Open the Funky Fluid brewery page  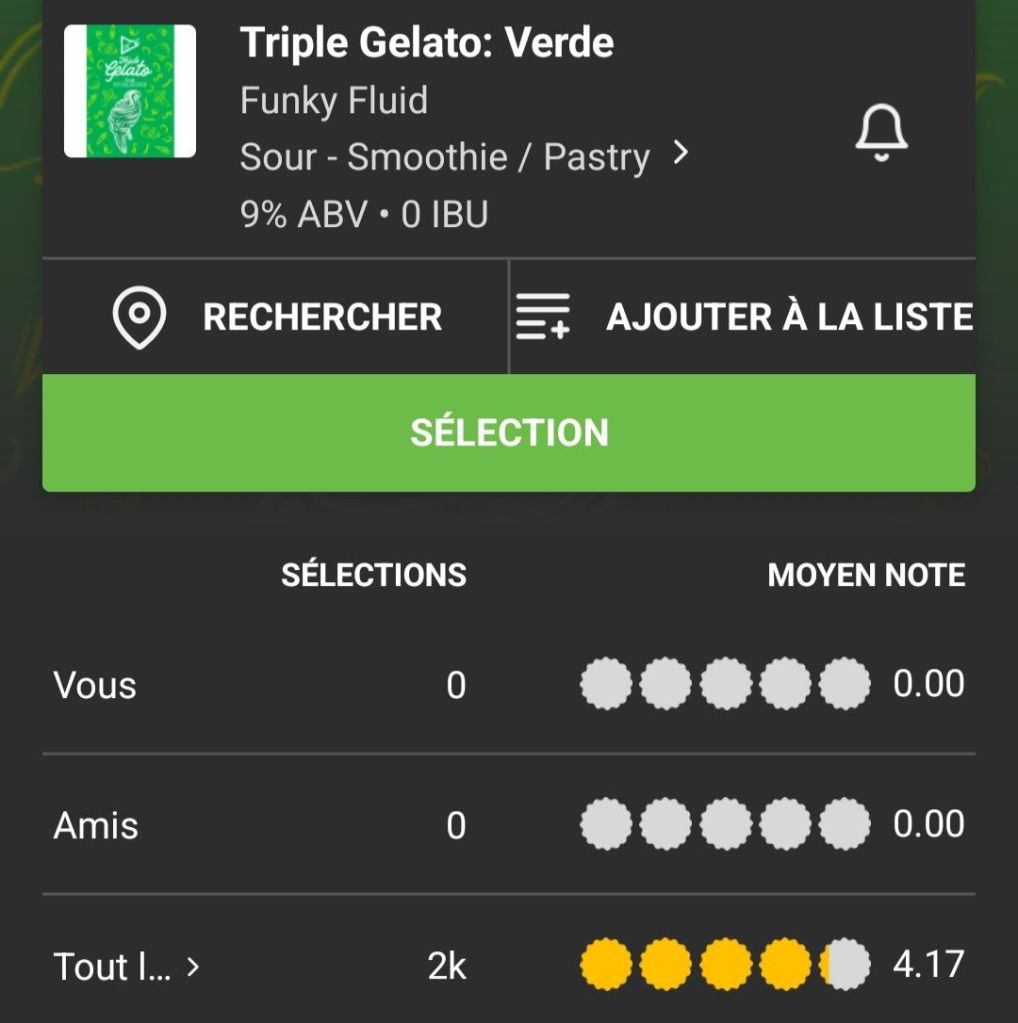pos(334,101)
